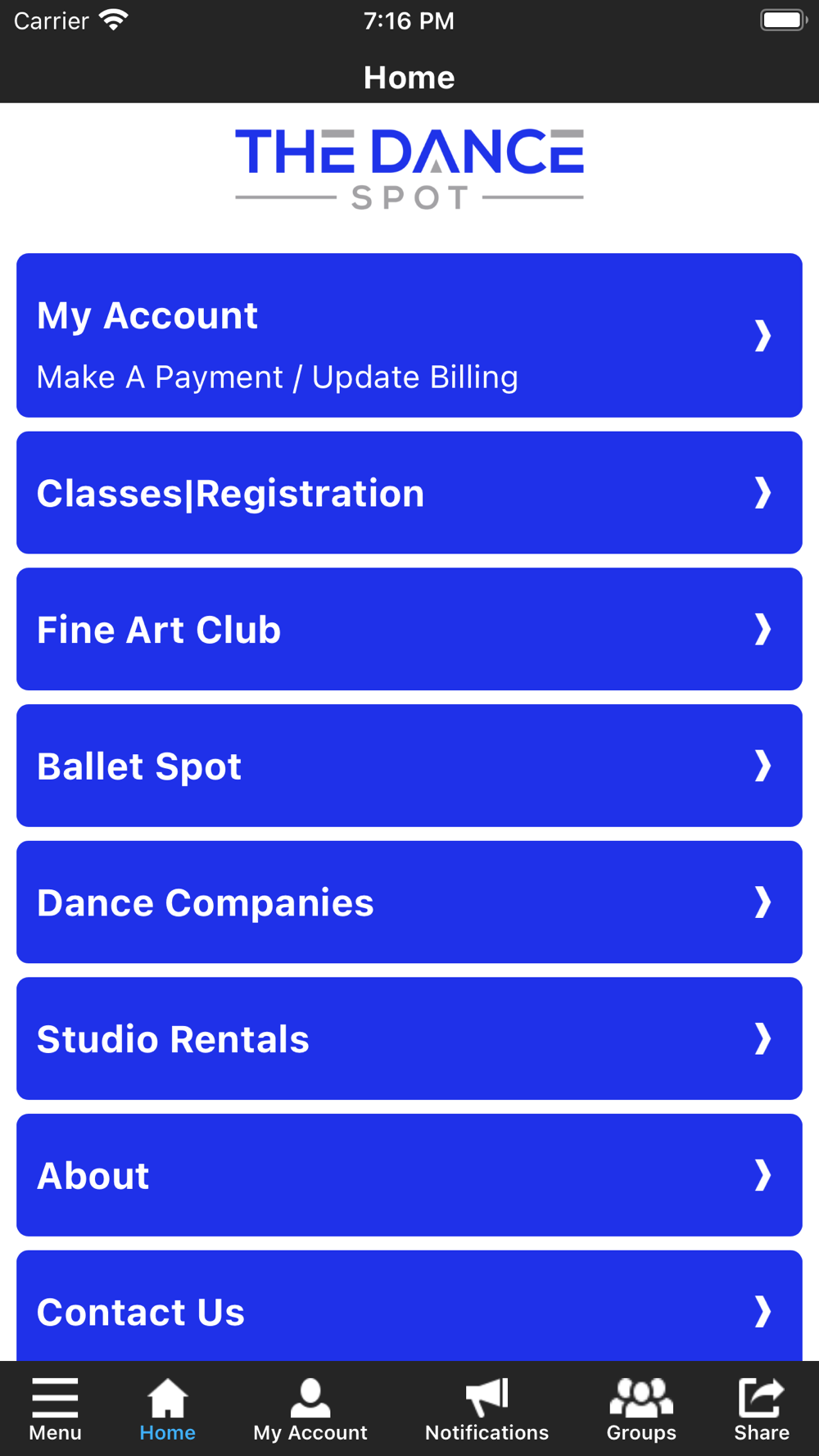819x1456 pixels.
Task: Go to Ballet Spot
Action: tap(409, 766)
